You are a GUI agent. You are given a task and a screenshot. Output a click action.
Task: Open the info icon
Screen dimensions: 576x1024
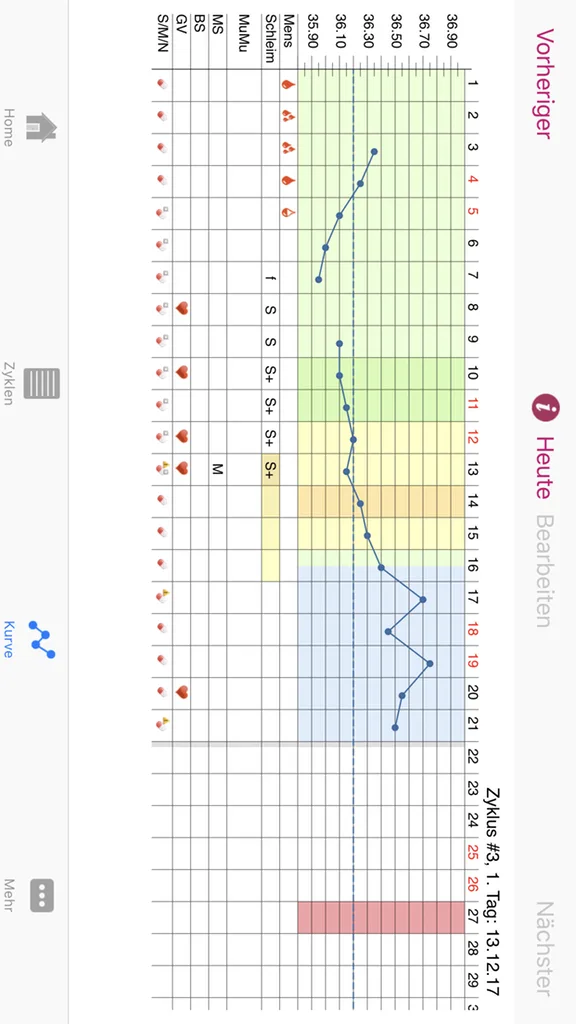(x=546, y=409)
